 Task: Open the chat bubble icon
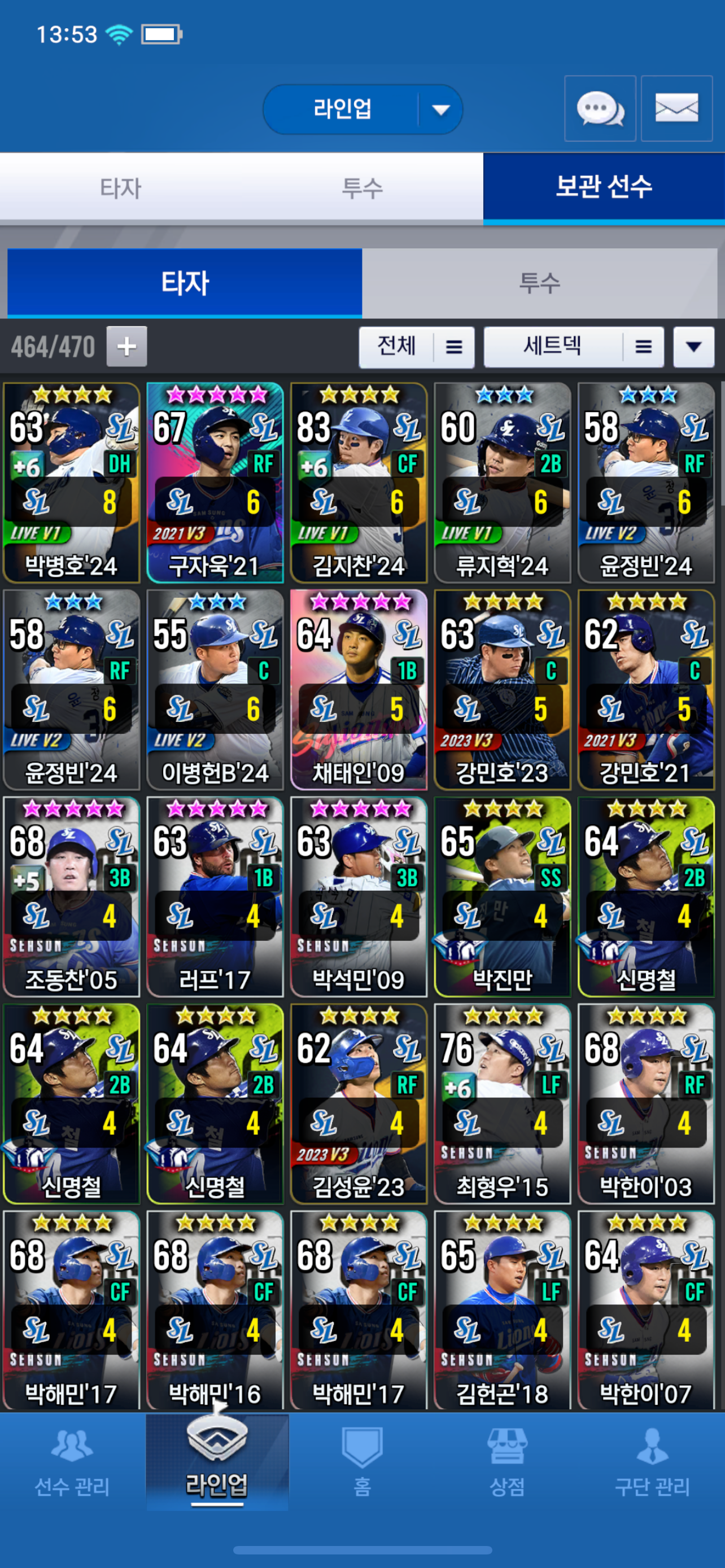[600, 109]
